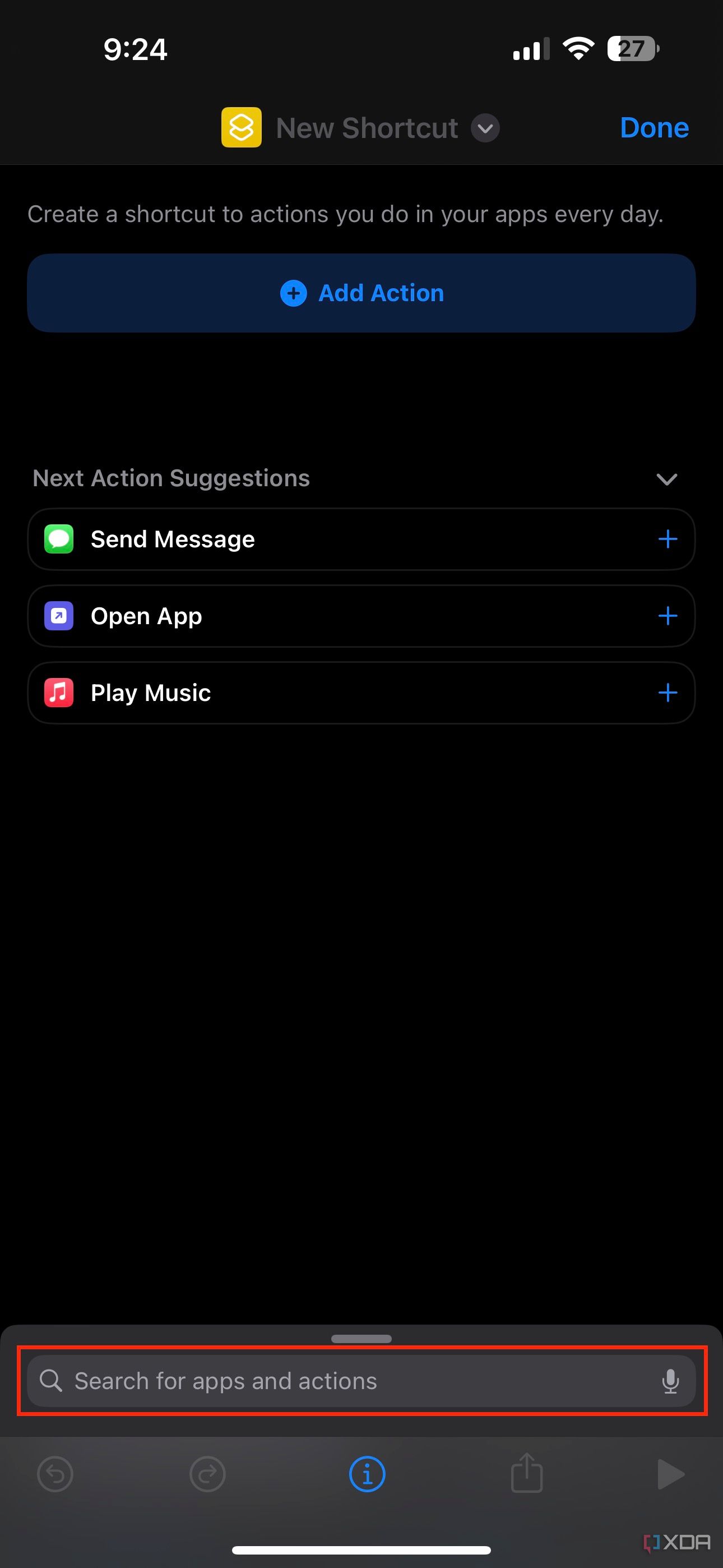
Task: Tap the Add Action button
Action: (x=361, y=293)
